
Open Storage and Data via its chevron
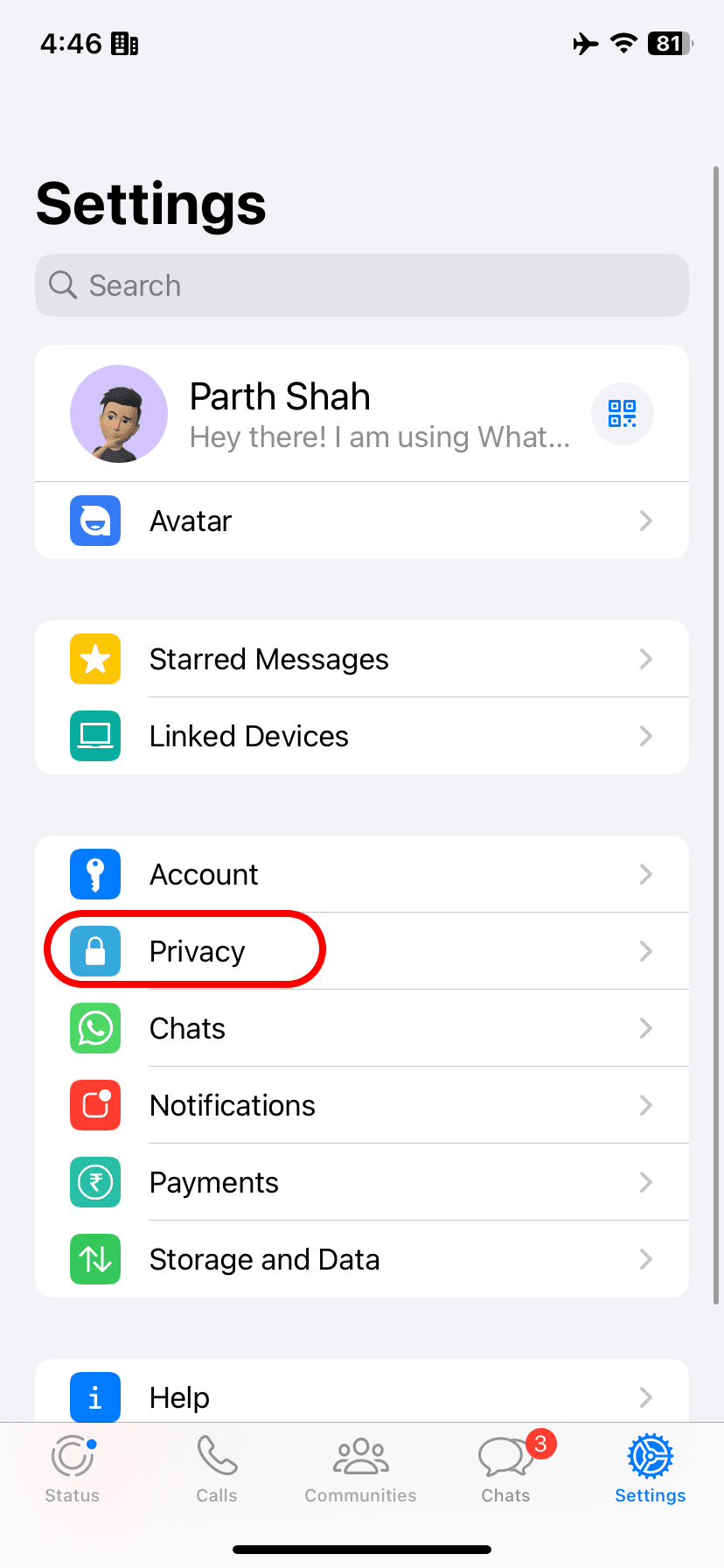point(645,1259)
